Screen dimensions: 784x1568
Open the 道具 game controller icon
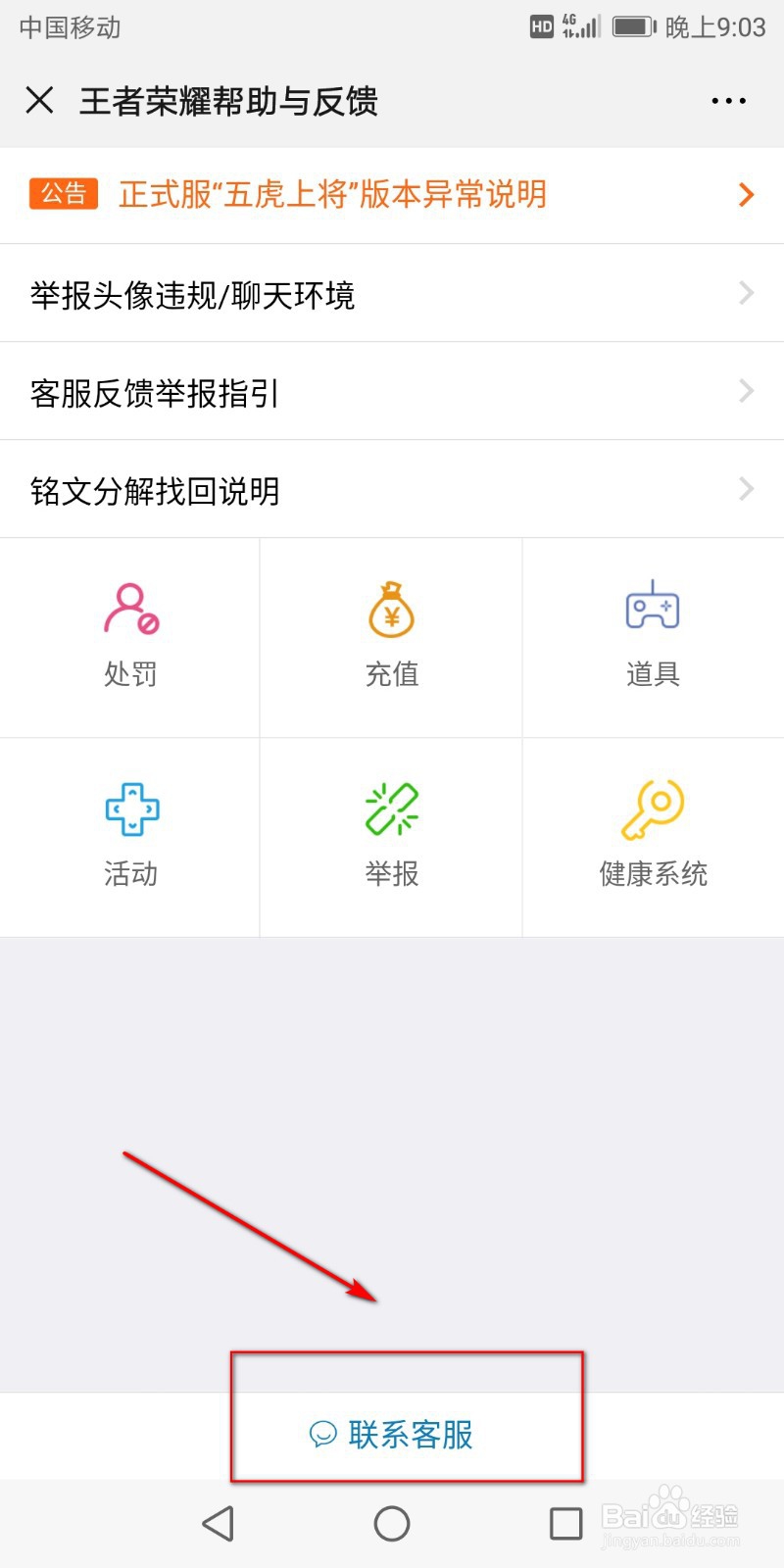click(x=653, y=632)
